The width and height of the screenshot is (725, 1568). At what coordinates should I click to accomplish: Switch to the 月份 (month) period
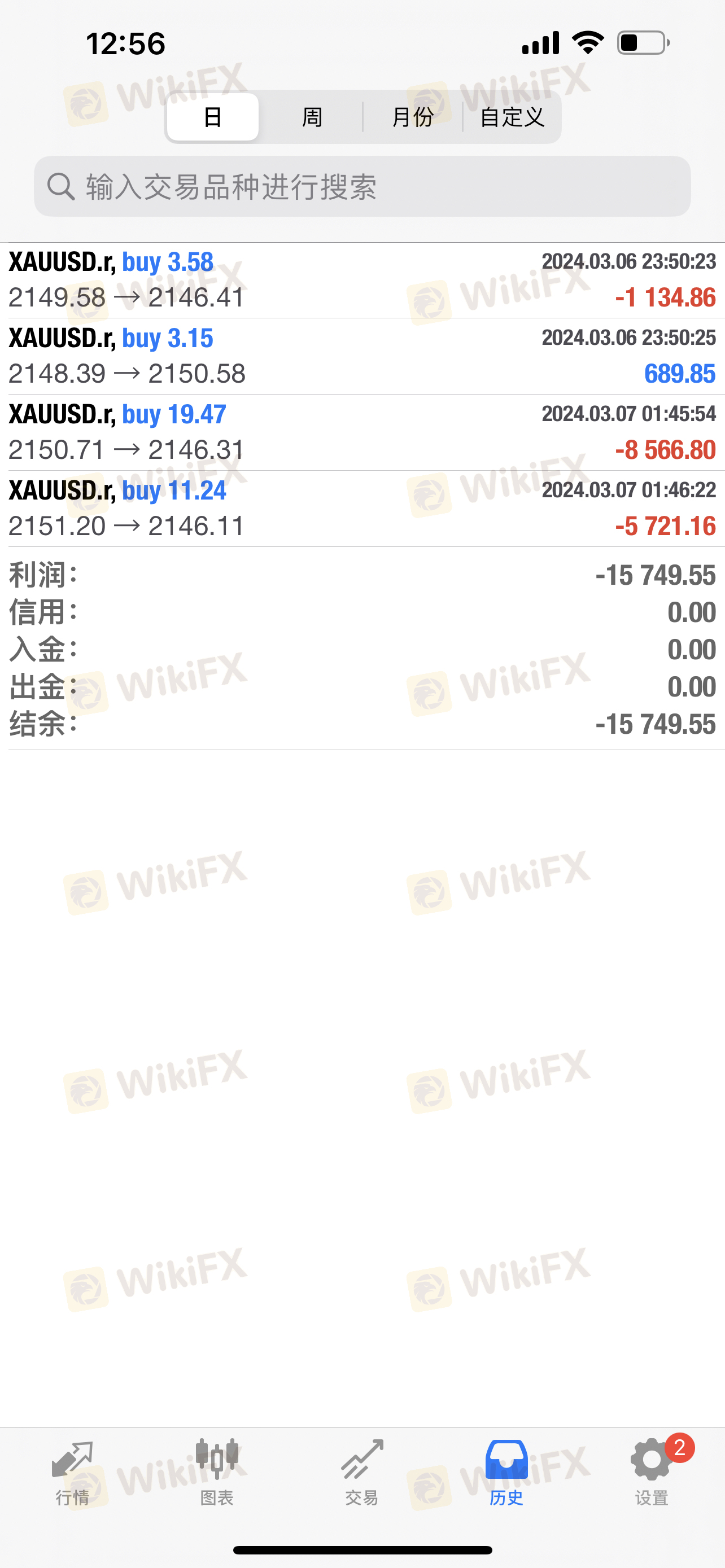click(x=413, y=117)
